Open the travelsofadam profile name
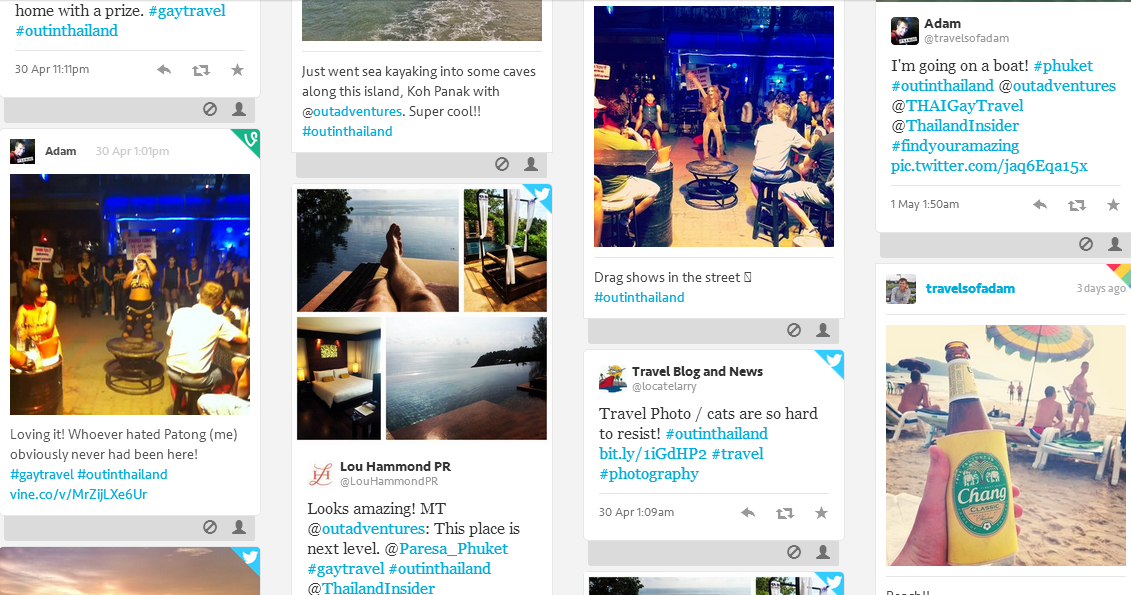Image resolution: width=1131 pixels, height=595 pixels. tap(970, 288)
